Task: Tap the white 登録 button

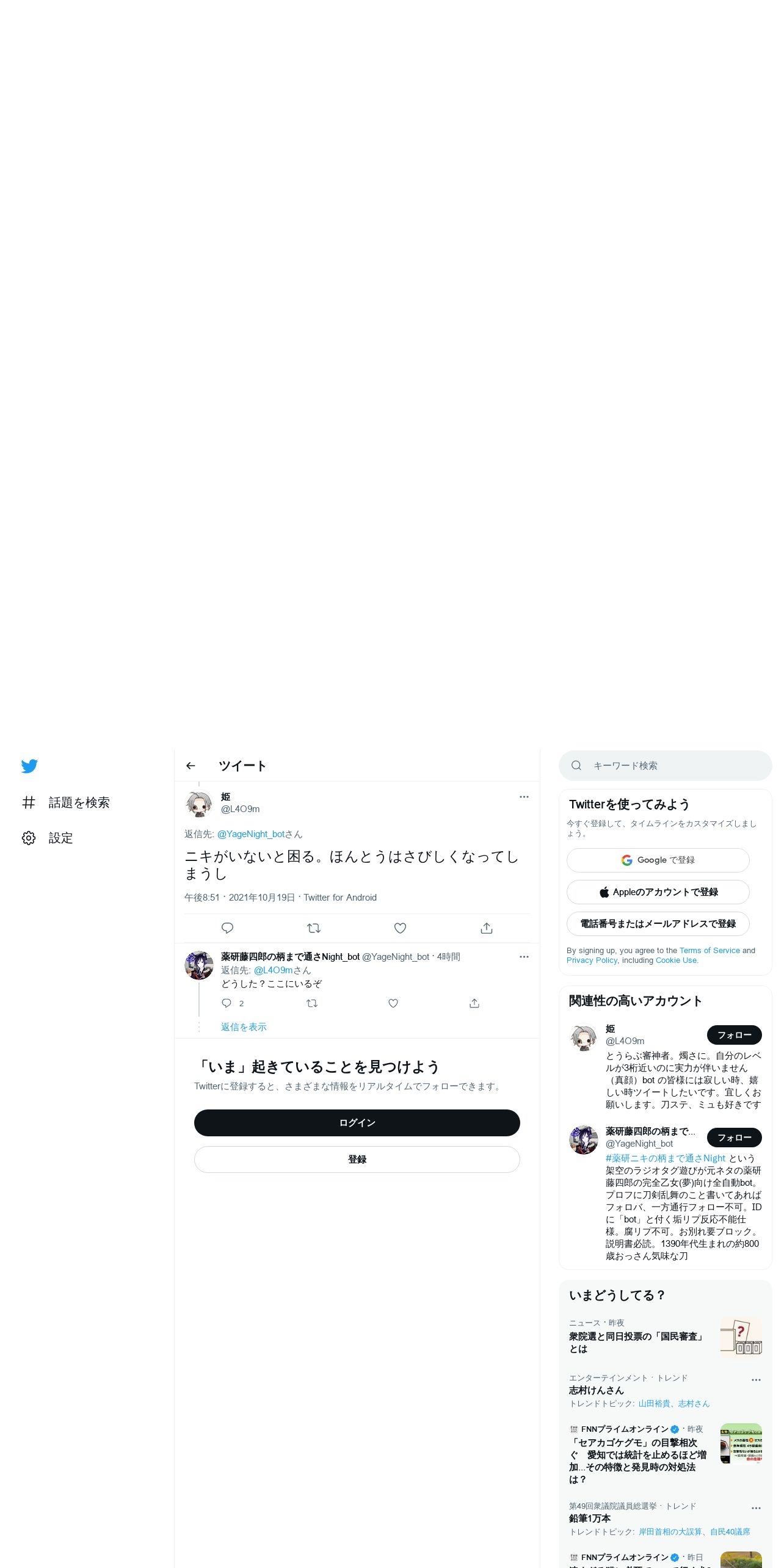Action: point(357,1160)
